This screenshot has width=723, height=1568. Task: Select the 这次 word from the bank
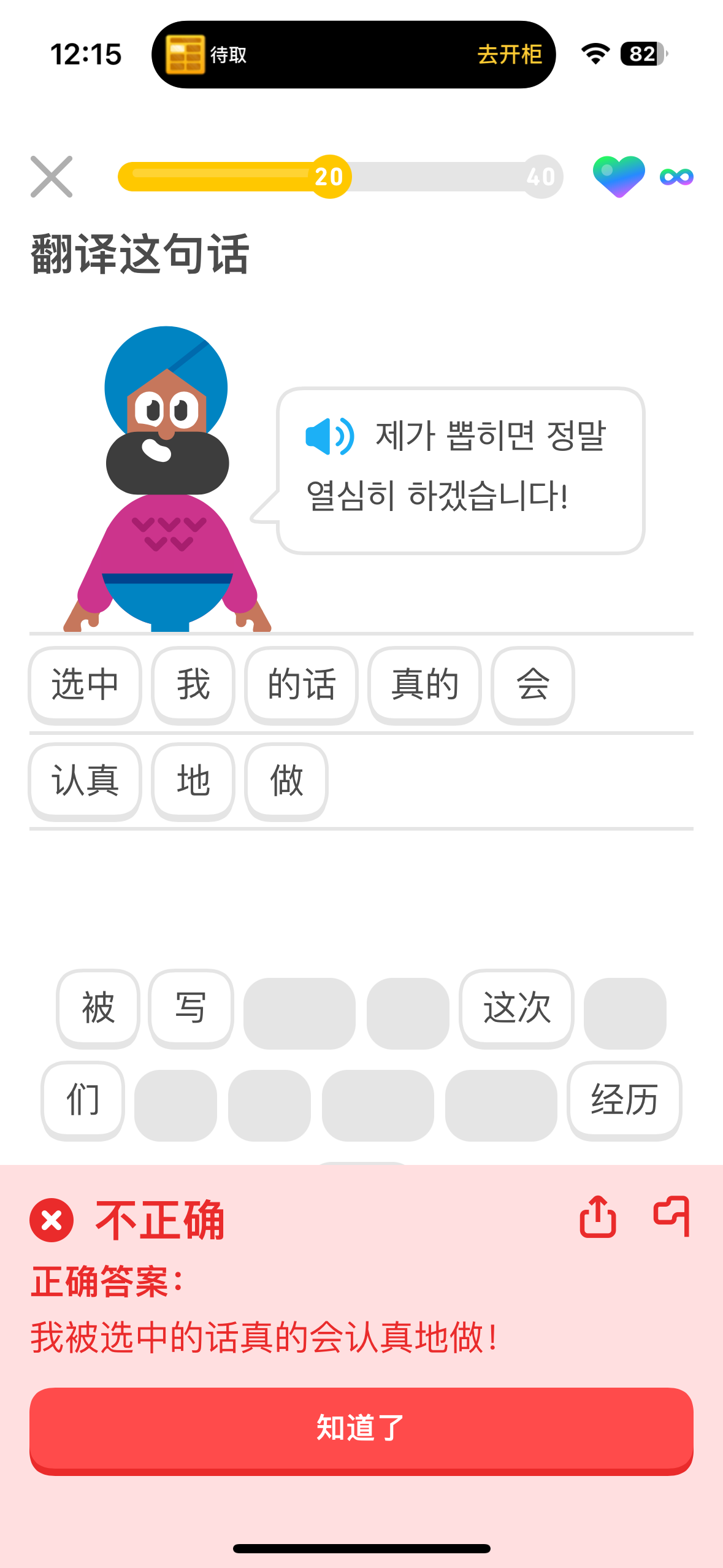click(x=517, y=1009)
